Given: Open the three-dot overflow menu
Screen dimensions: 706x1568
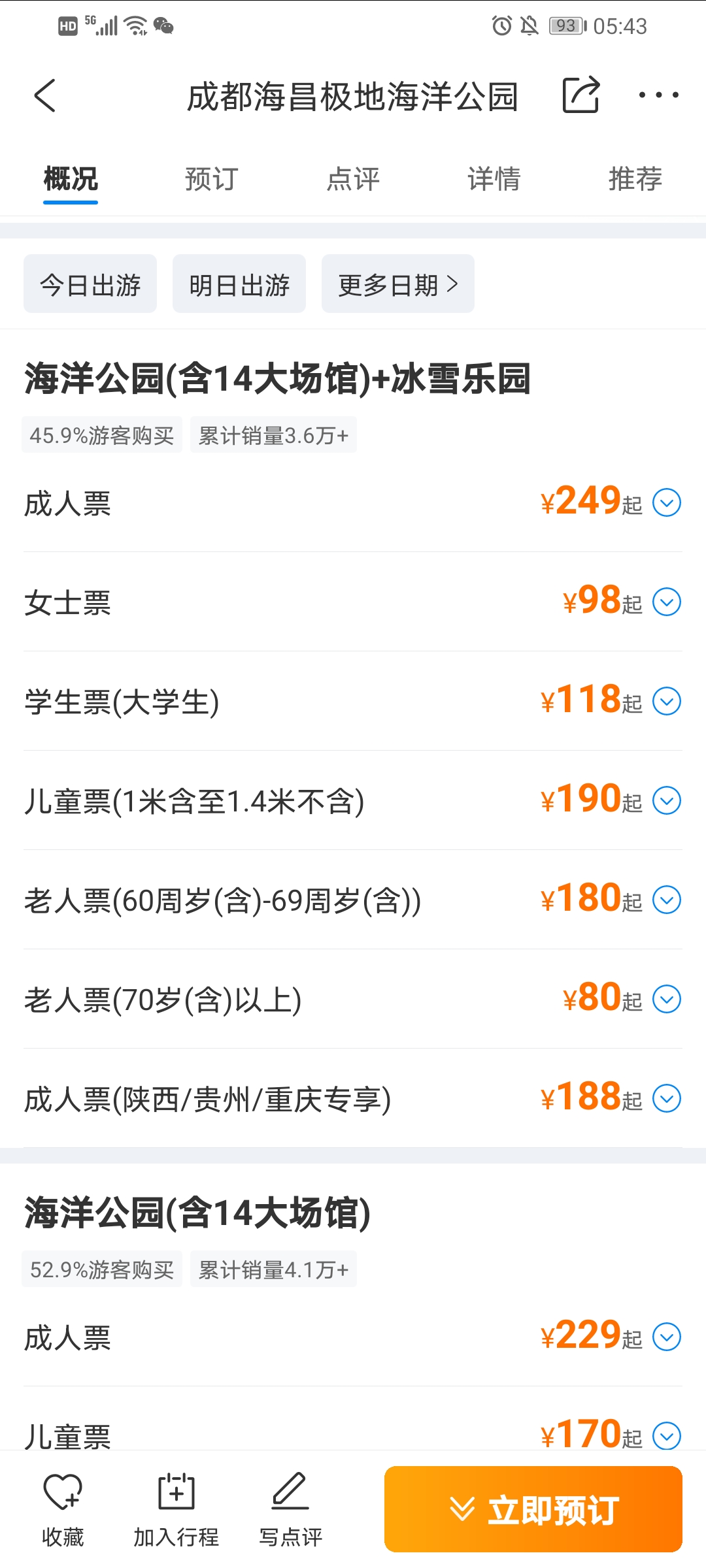Looking at the screenshot, I should (658, 95).
